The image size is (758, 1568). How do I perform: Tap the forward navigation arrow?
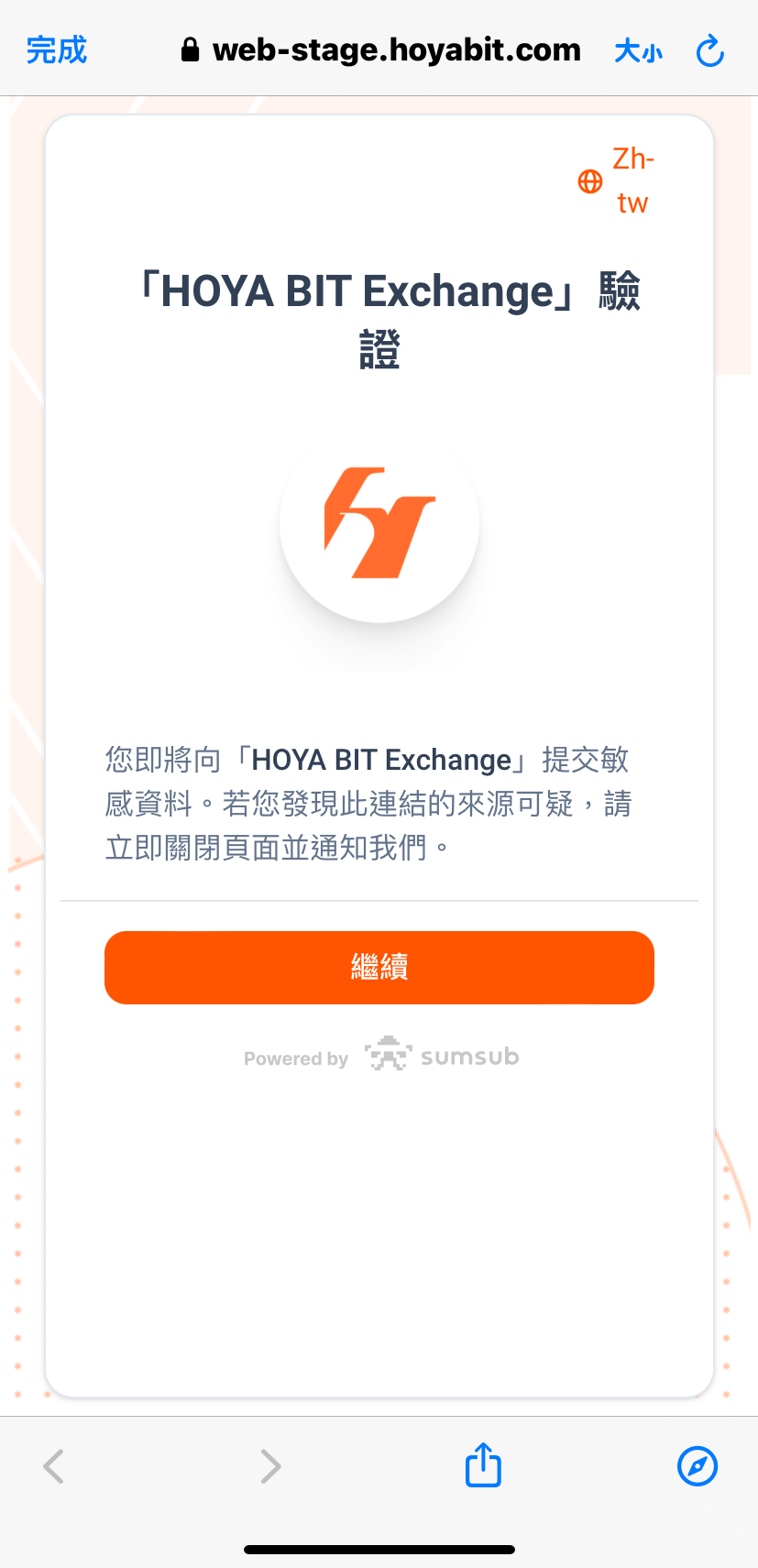tap(269, 1465)
